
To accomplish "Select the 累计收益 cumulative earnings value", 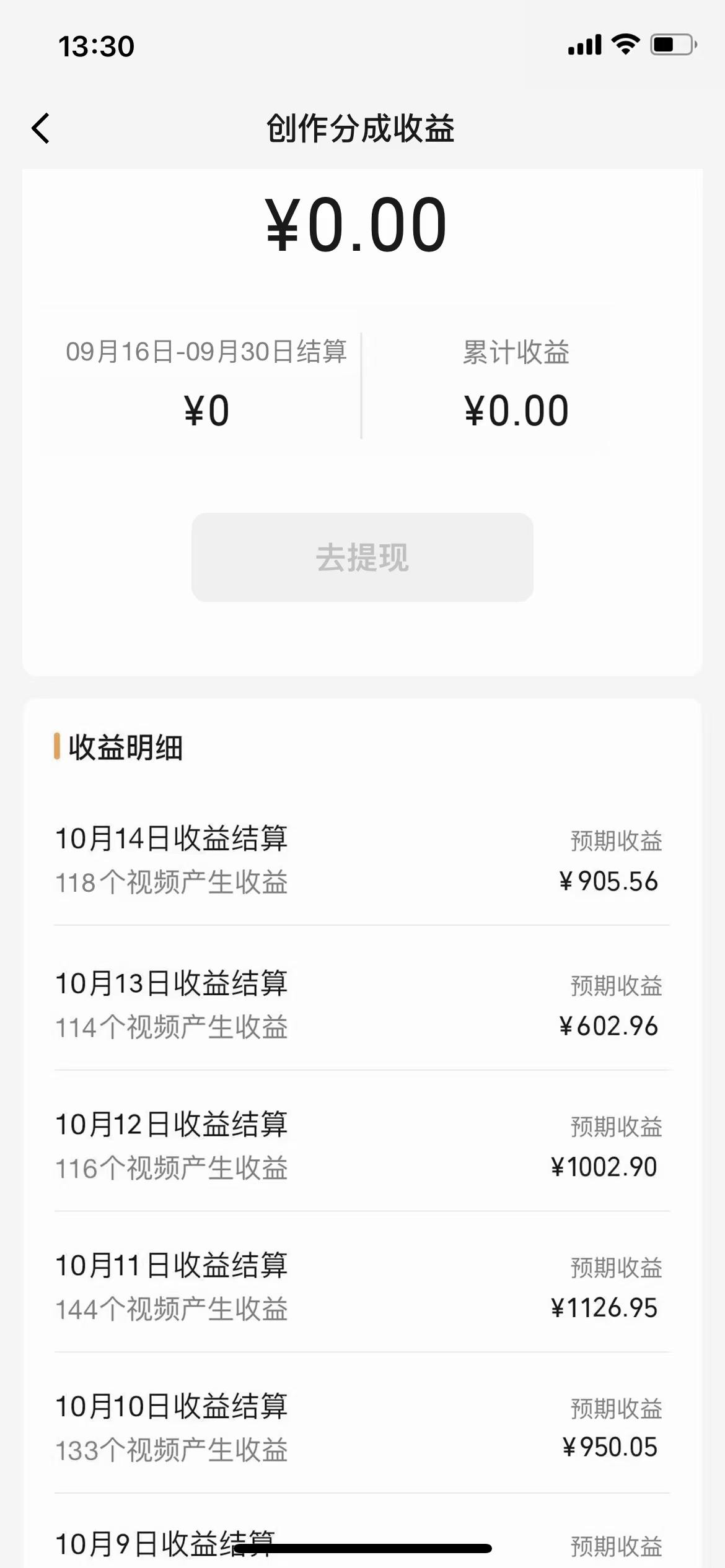I will 516,409.
